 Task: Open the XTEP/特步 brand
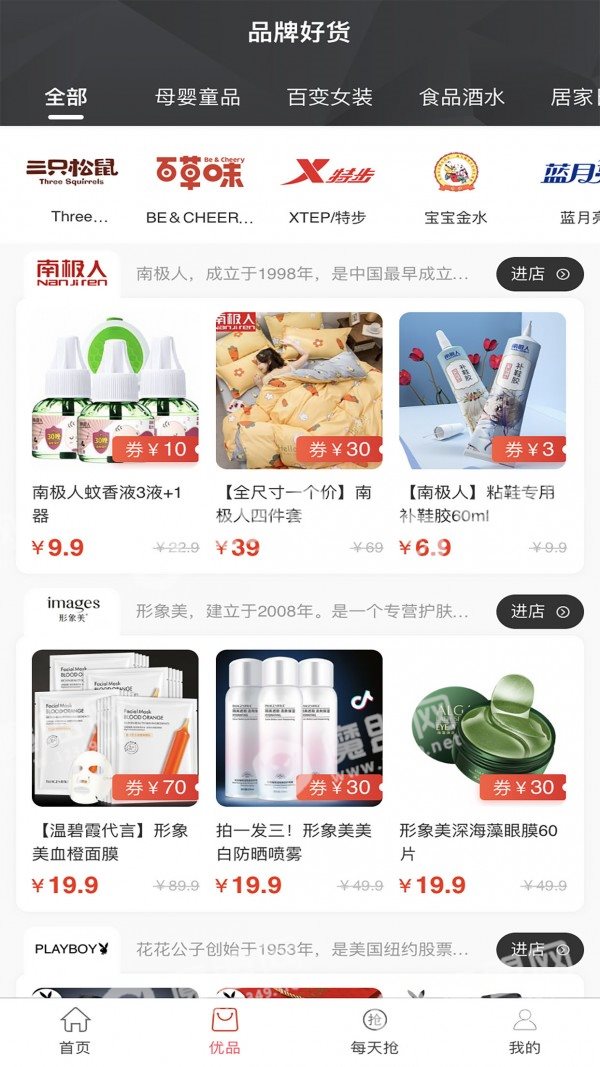[x=327, y=187]
